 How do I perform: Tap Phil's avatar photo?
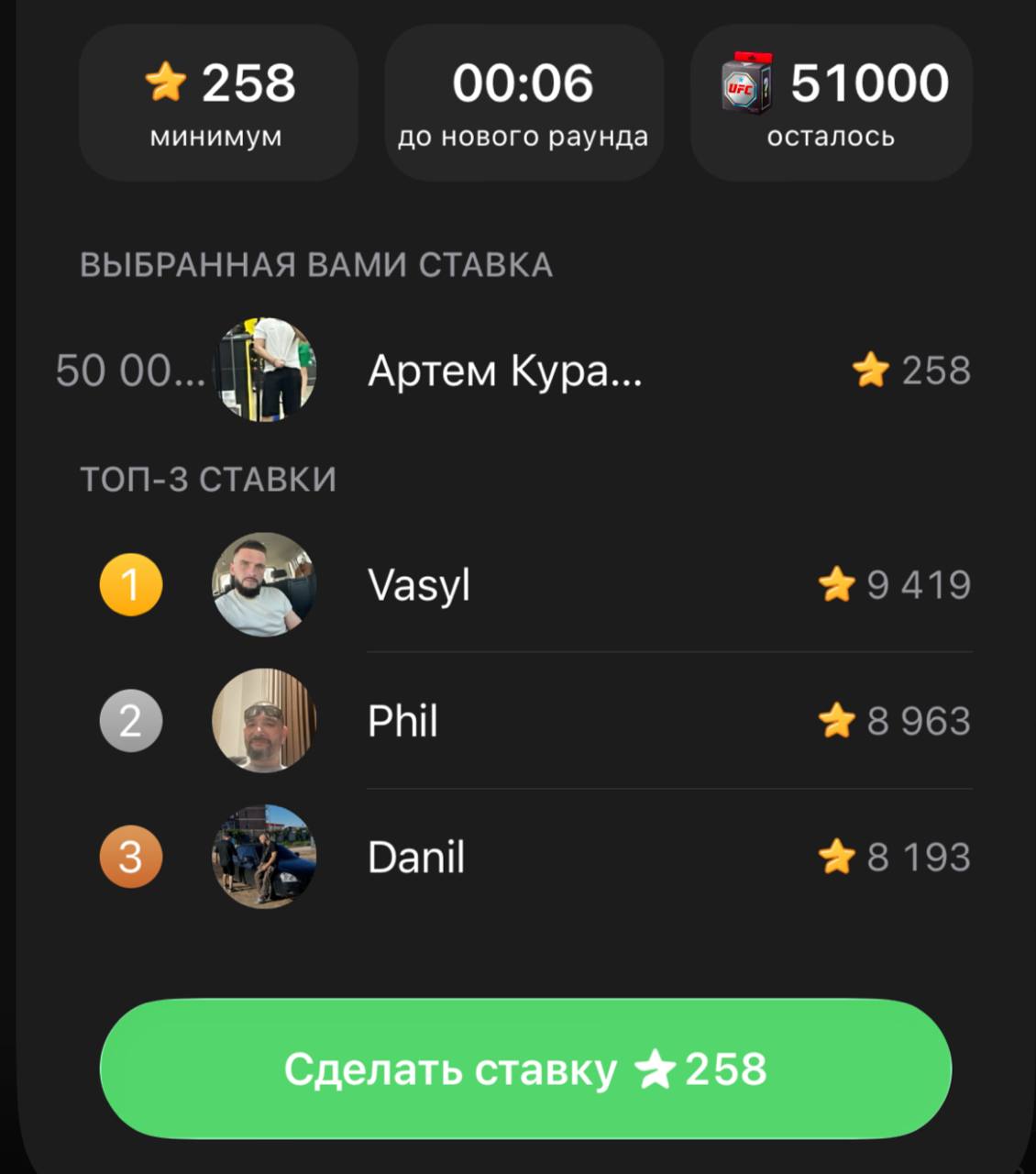tap(264, 721)
